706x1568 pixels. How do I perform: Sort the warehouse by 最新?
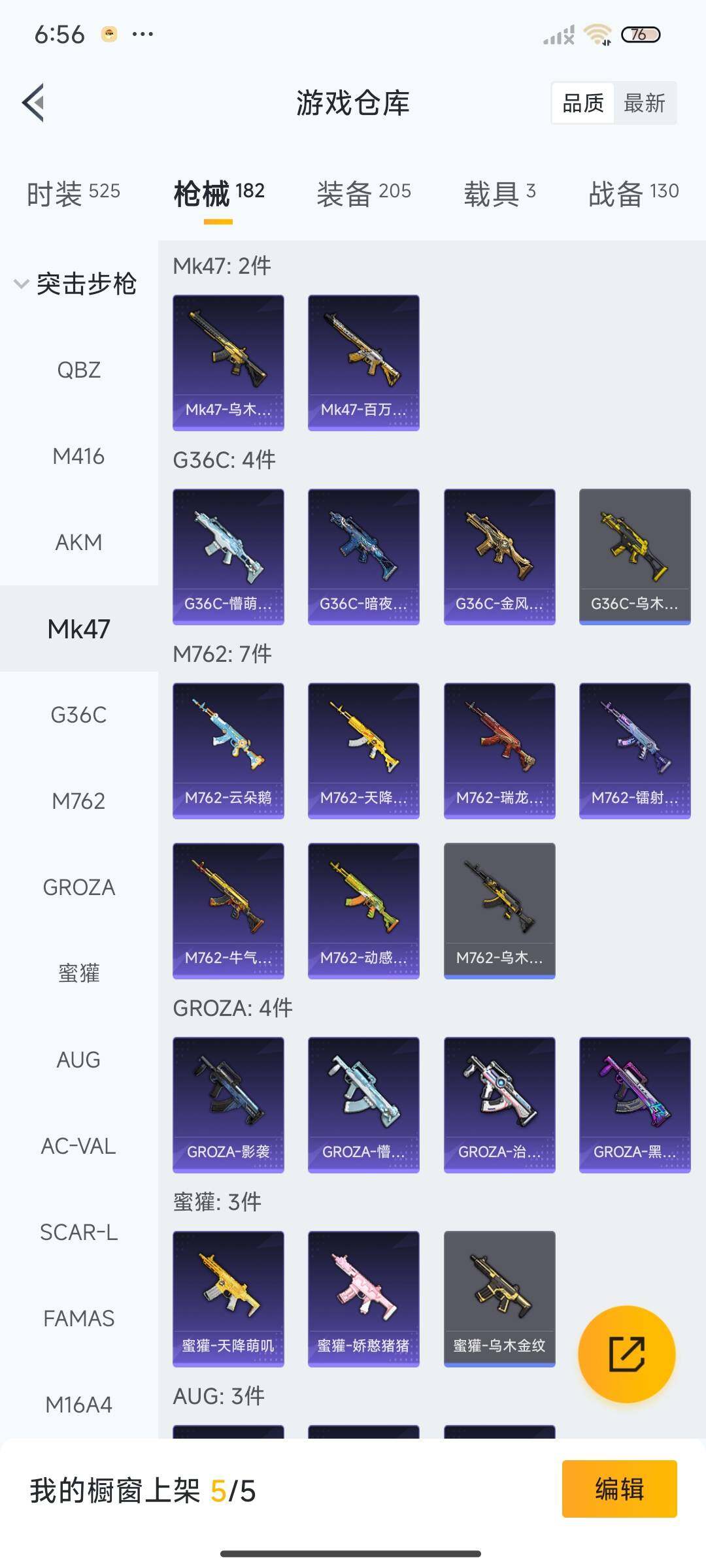pos(644,103)
